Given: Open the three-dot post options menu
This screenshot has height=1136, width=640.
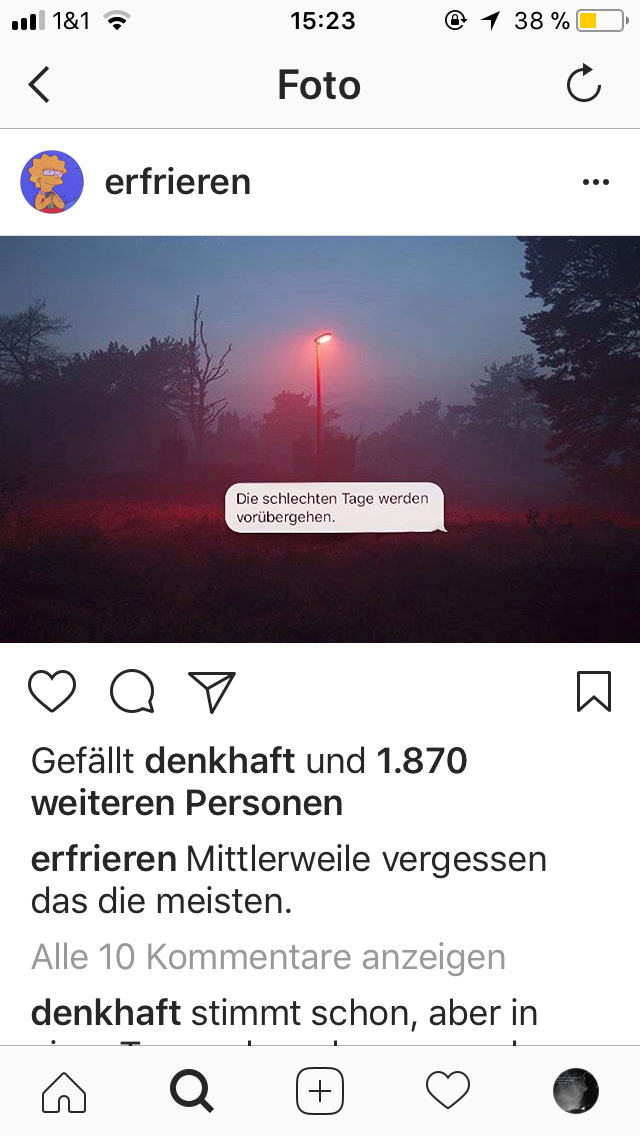Looking at the screenshot, I should (x=595, y=182).
